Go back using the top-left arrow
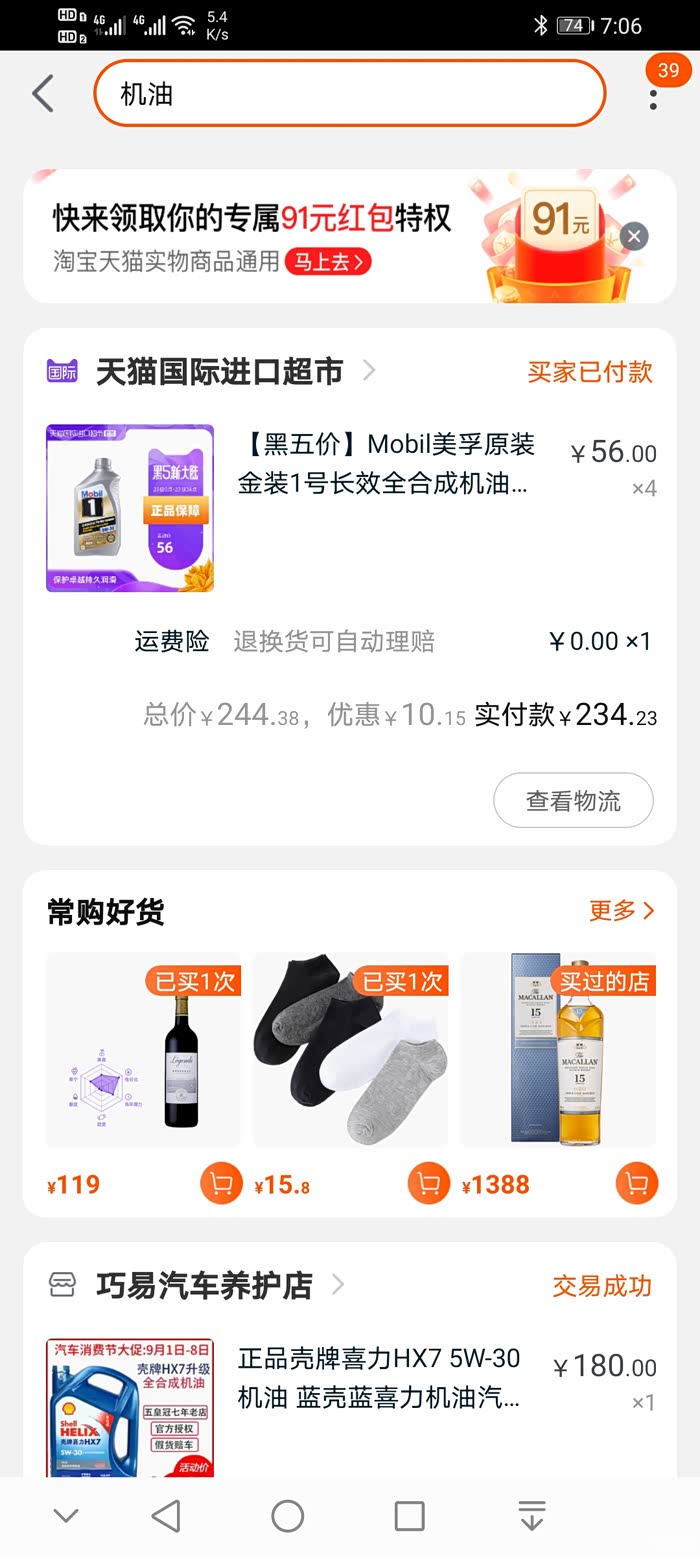Image resolution: width=700 pixels, height=1555 pixels. click(x=42, y=94)
